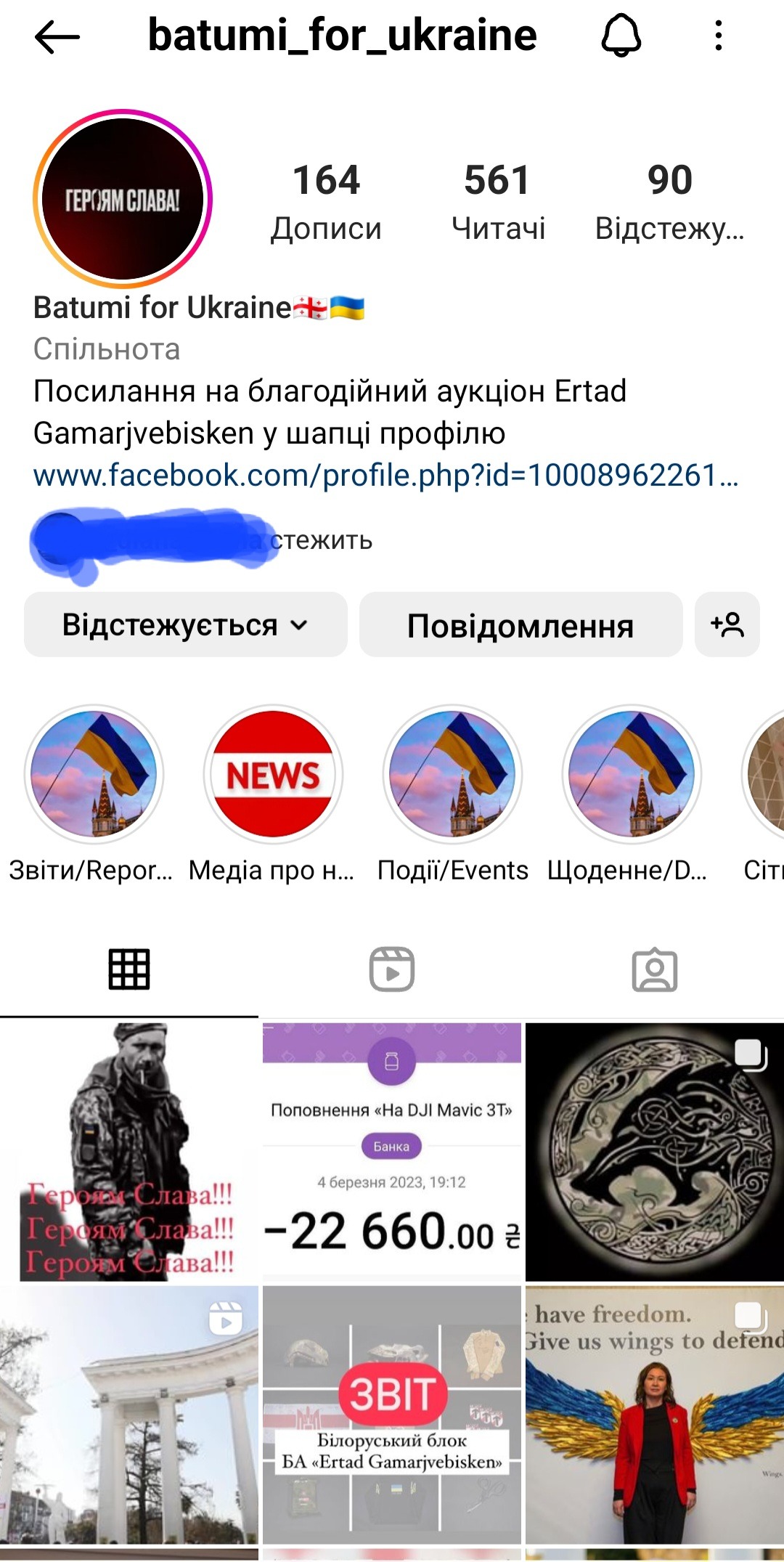Viewport: 784px width, 1562px height.
Task: Tap the Повідомлення message button
Action: pos(520,625)
